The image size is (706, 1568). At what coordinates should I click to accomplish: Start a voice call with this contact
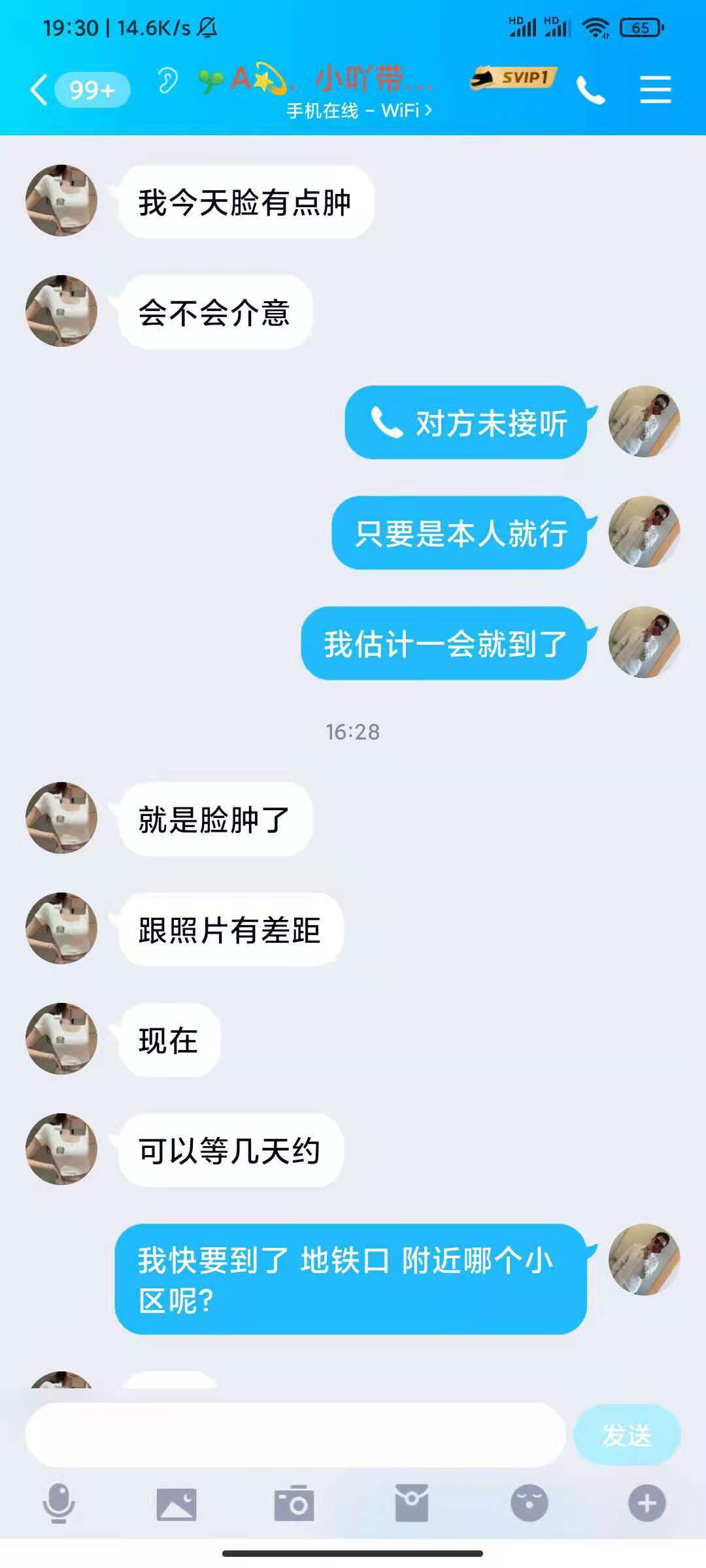pyautogui.click(x=592, y=90)
